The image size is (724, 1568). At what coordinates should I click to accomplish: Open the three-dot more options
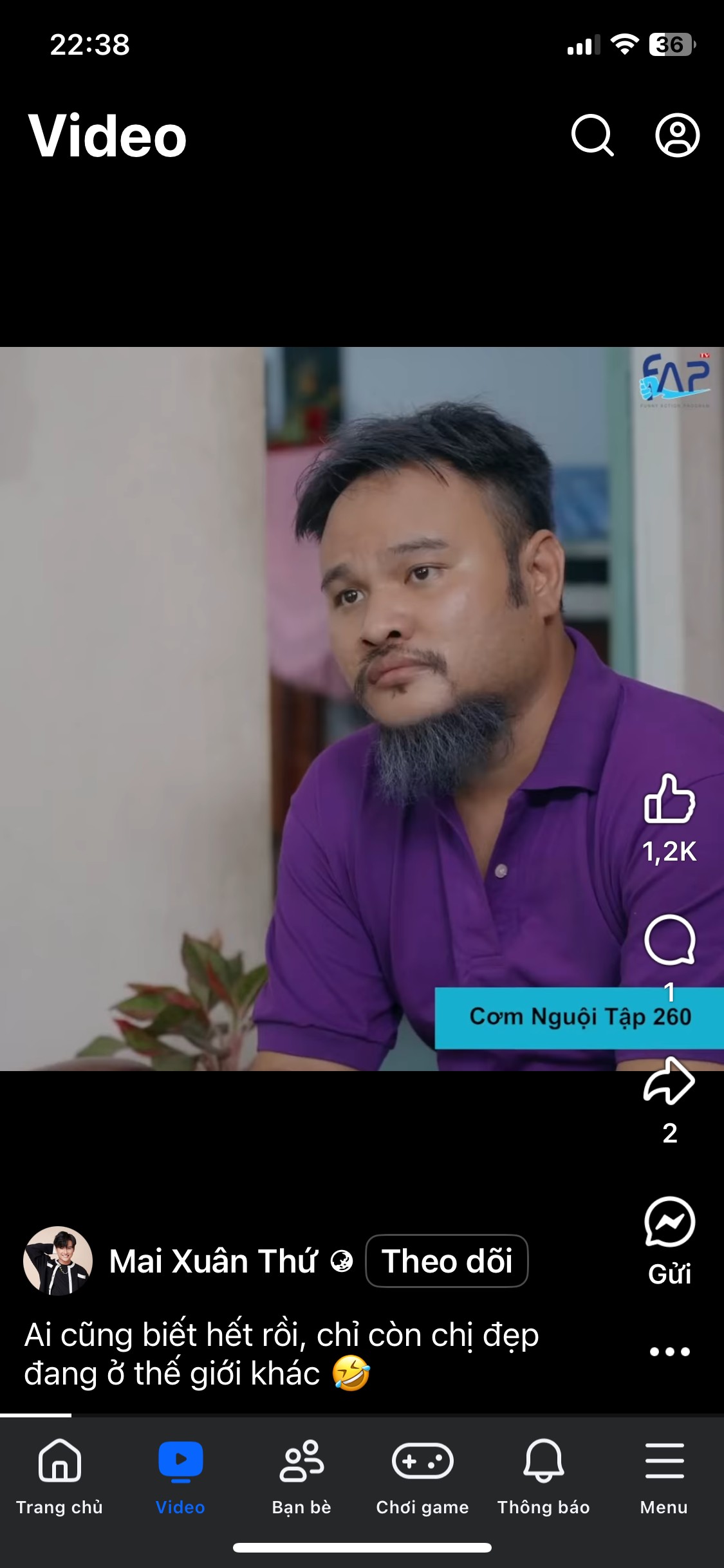coord(669,1351)
